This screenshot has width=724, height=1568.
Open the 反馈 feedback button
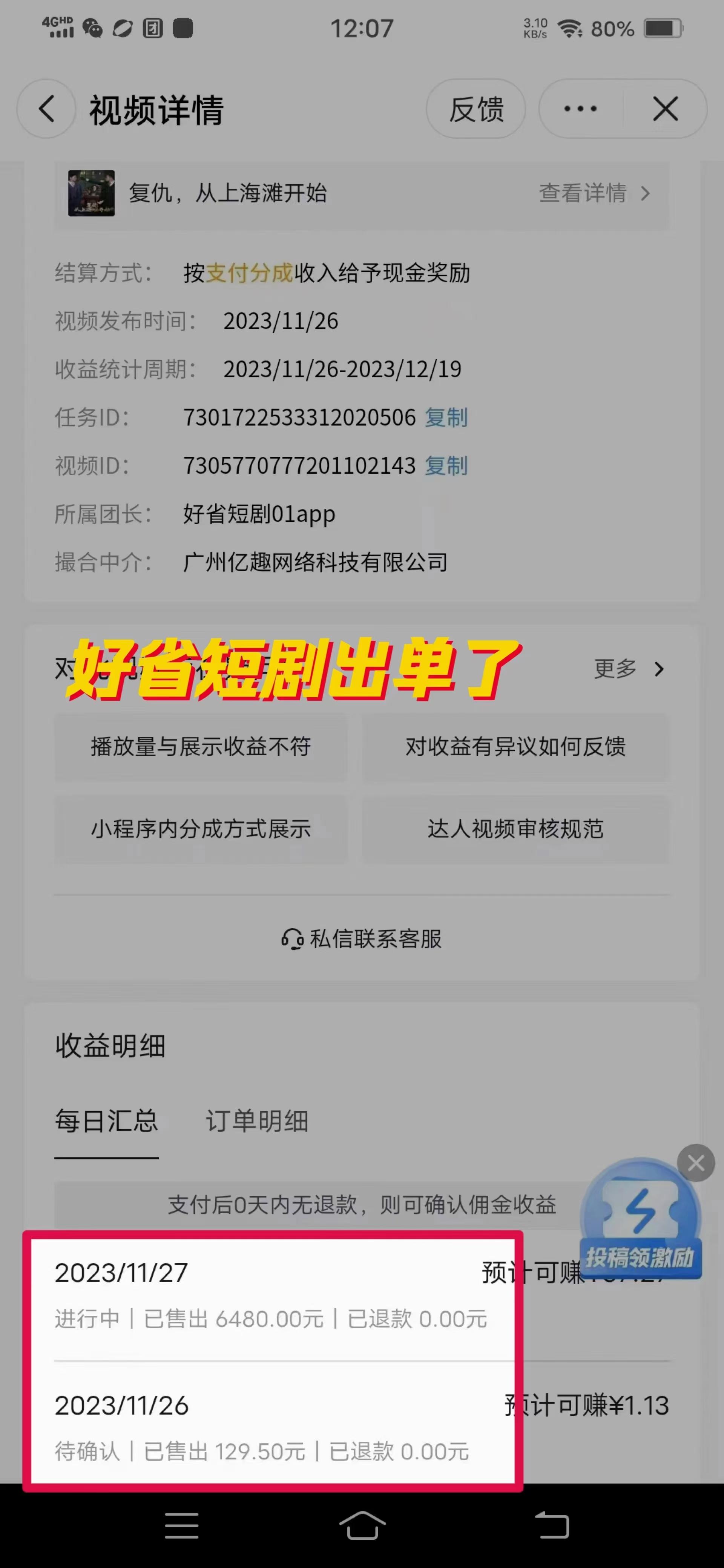(x=476, y=110)
